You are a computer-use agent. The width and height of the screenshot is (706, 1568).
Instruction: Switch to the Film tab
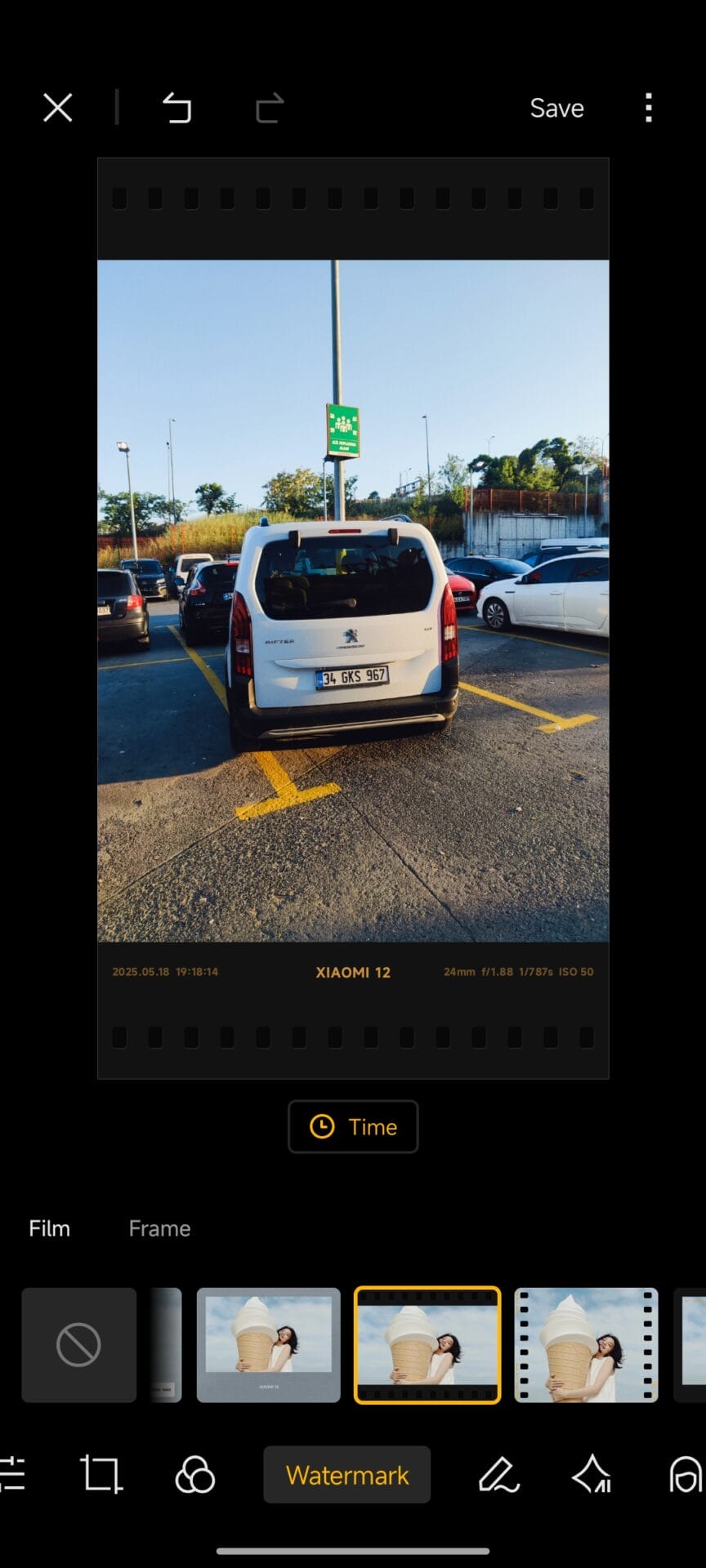click(49, 1228)
